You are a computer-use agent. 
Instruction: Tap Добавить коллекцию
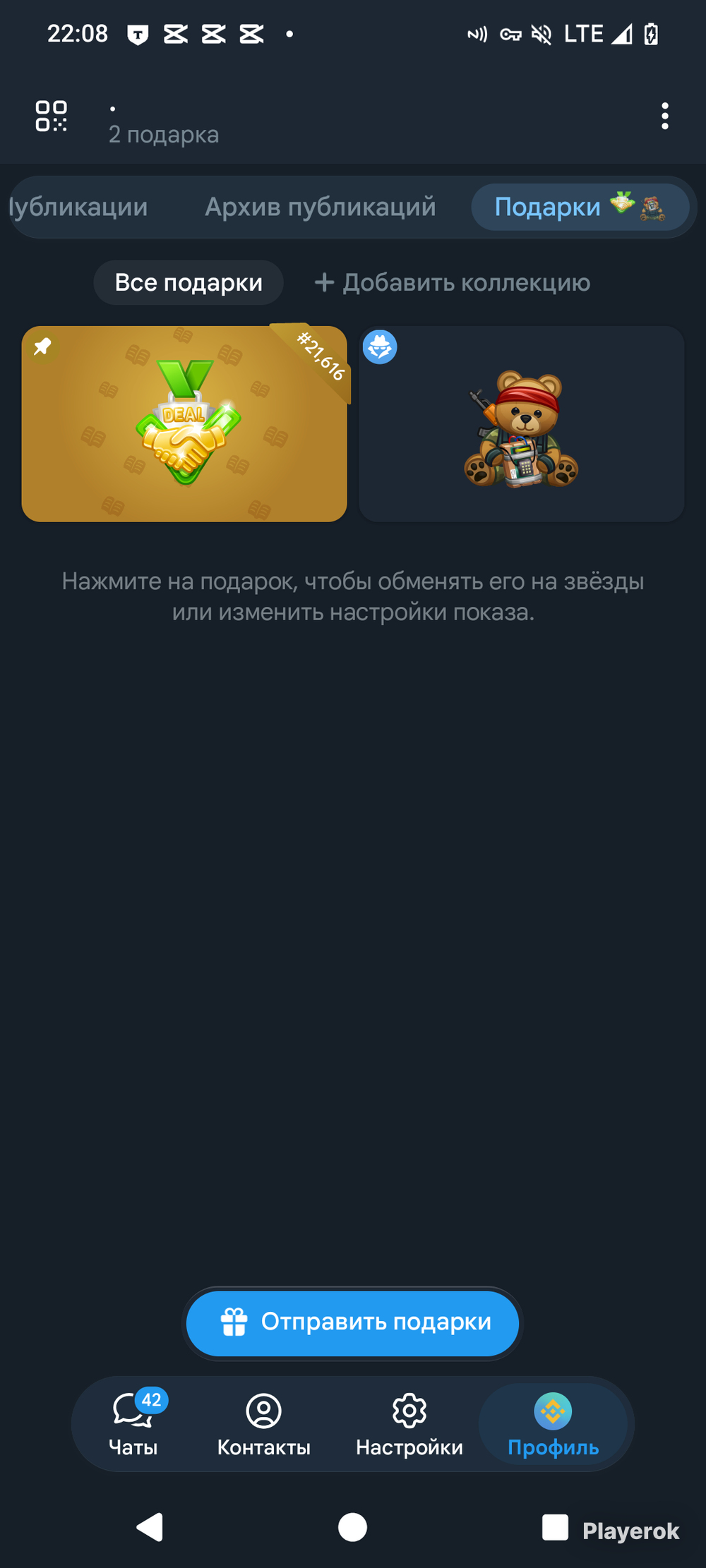(x=453, y=283)
